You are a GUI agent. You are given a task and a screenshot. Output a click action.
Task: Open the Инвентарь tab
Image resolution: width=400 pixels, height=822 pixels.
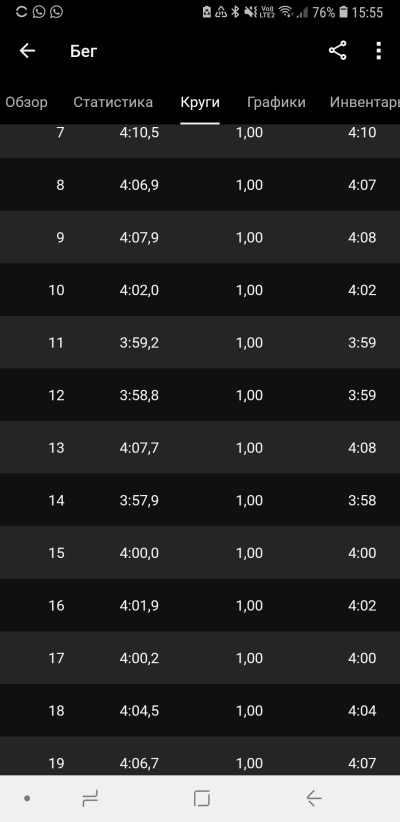coord(365,102)
